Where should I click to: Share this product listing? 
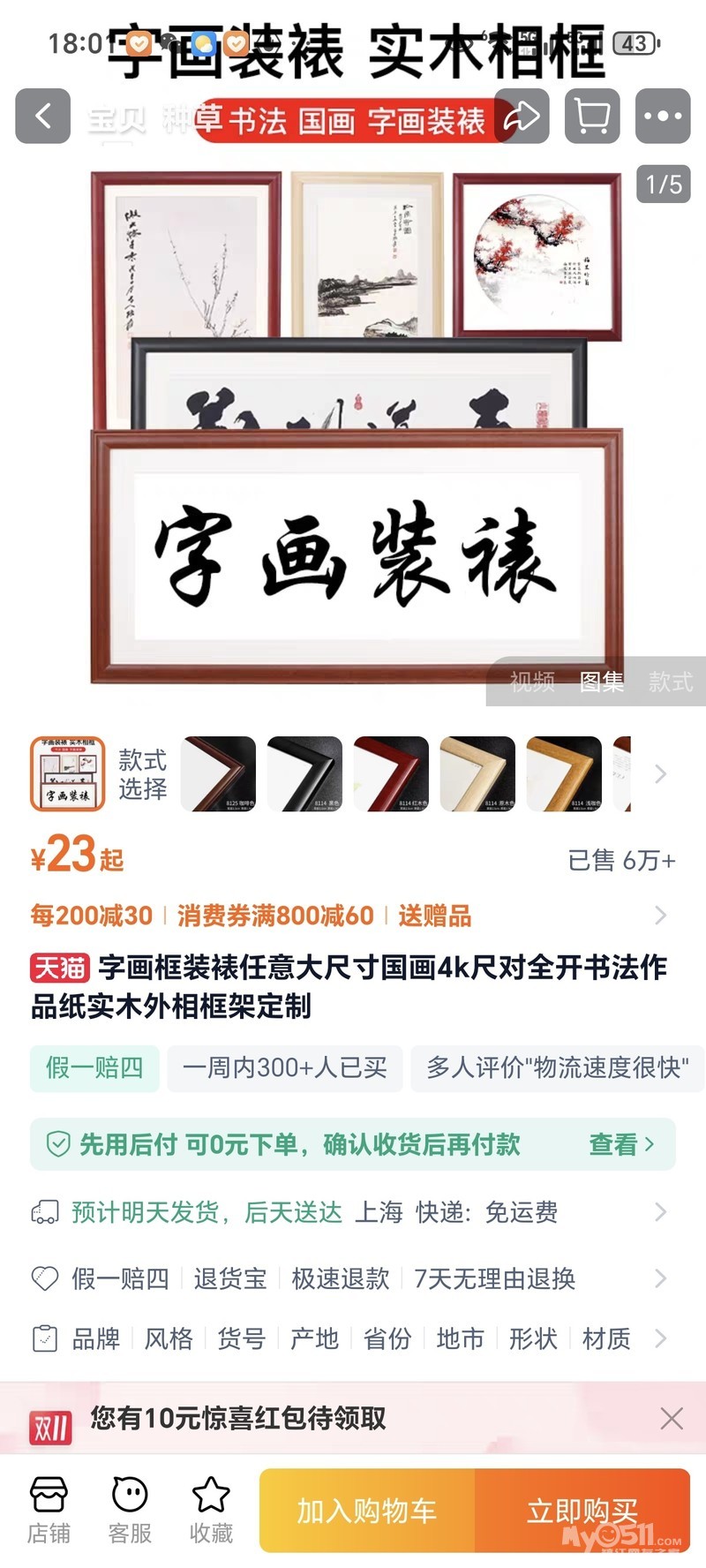[522, 116]
